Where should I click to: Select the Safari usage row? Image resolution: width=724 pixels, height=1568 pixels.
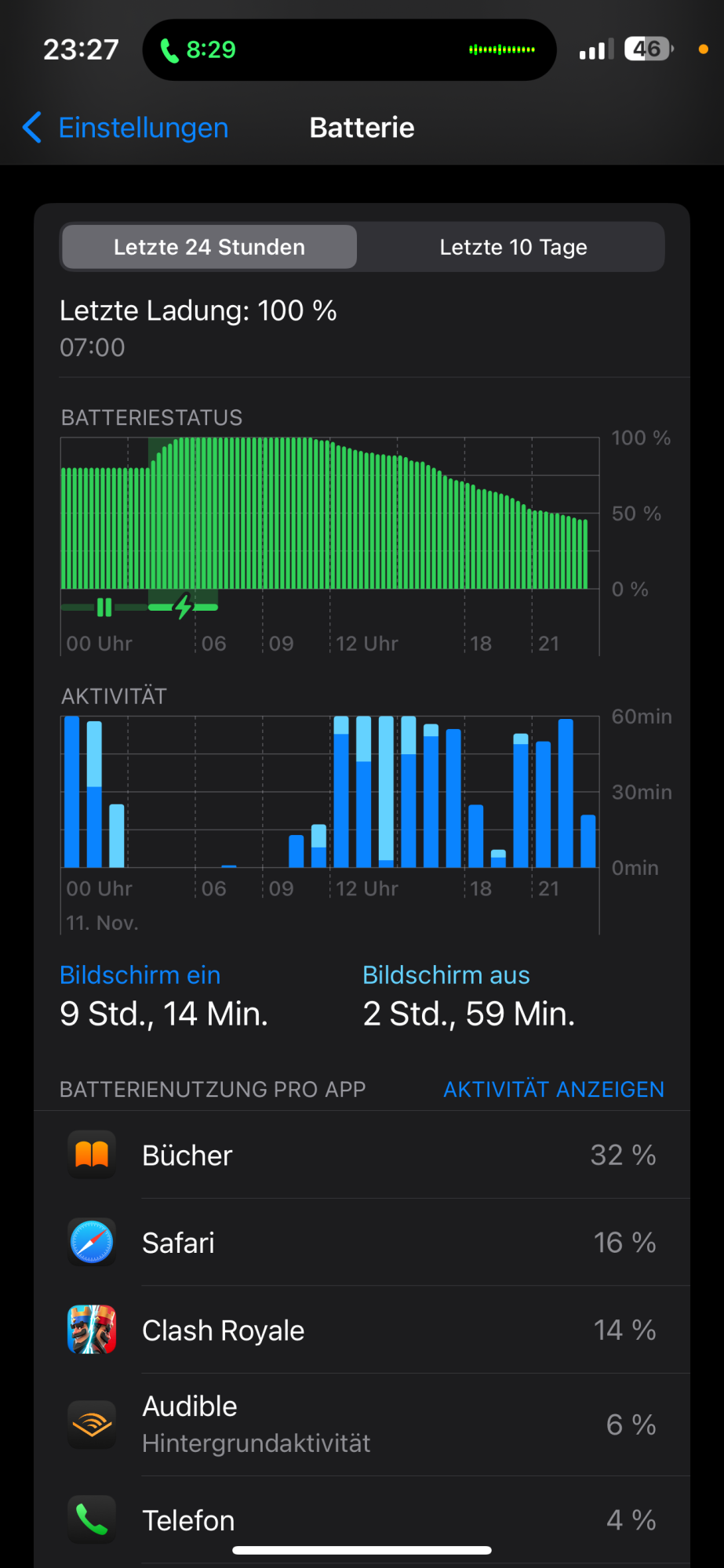(362, 1243)
